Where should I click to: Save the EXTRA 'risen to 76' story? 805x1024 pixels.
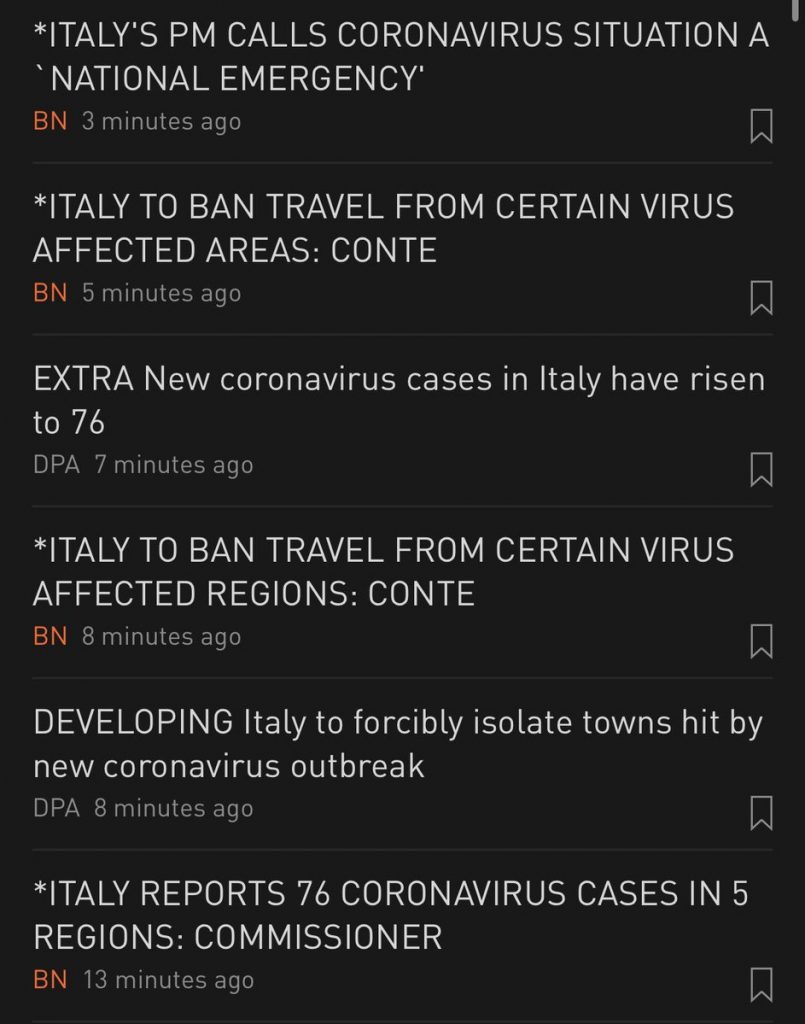pos(761,470)
